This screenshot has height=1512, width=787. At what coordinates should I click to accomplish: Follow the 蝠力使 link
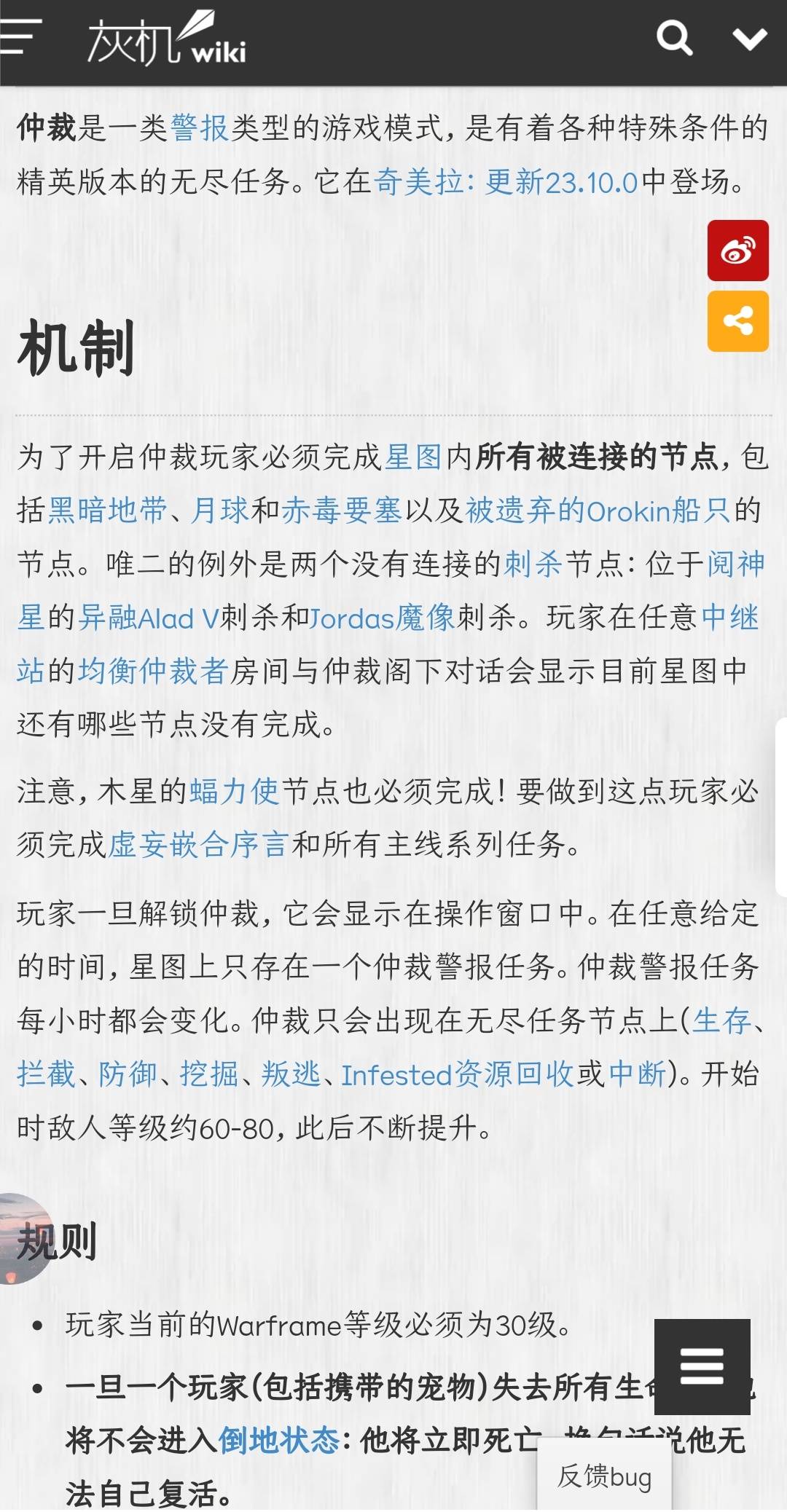[234, 791]
